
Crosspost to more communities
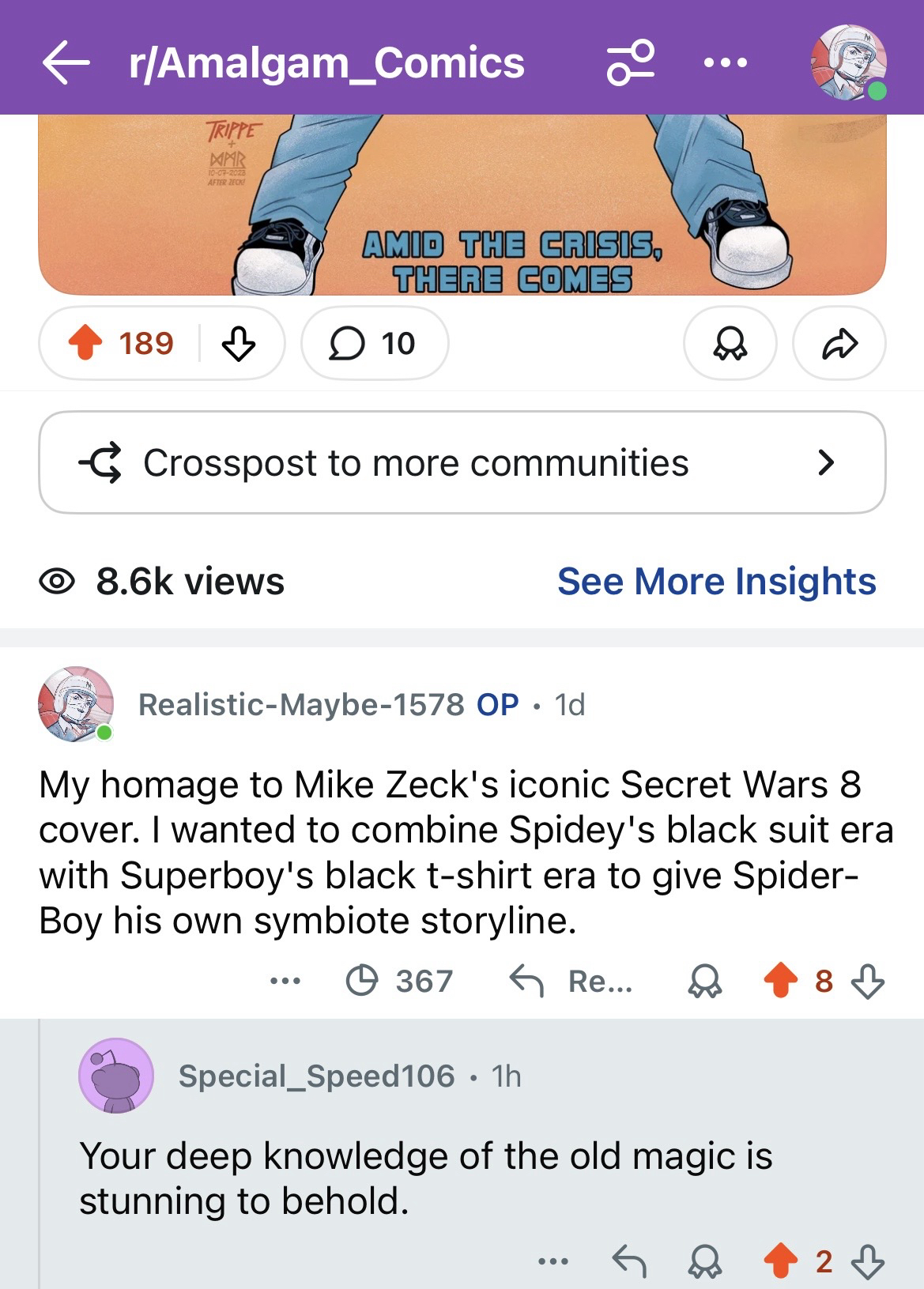pyautogui.click(x=462, y=463)
